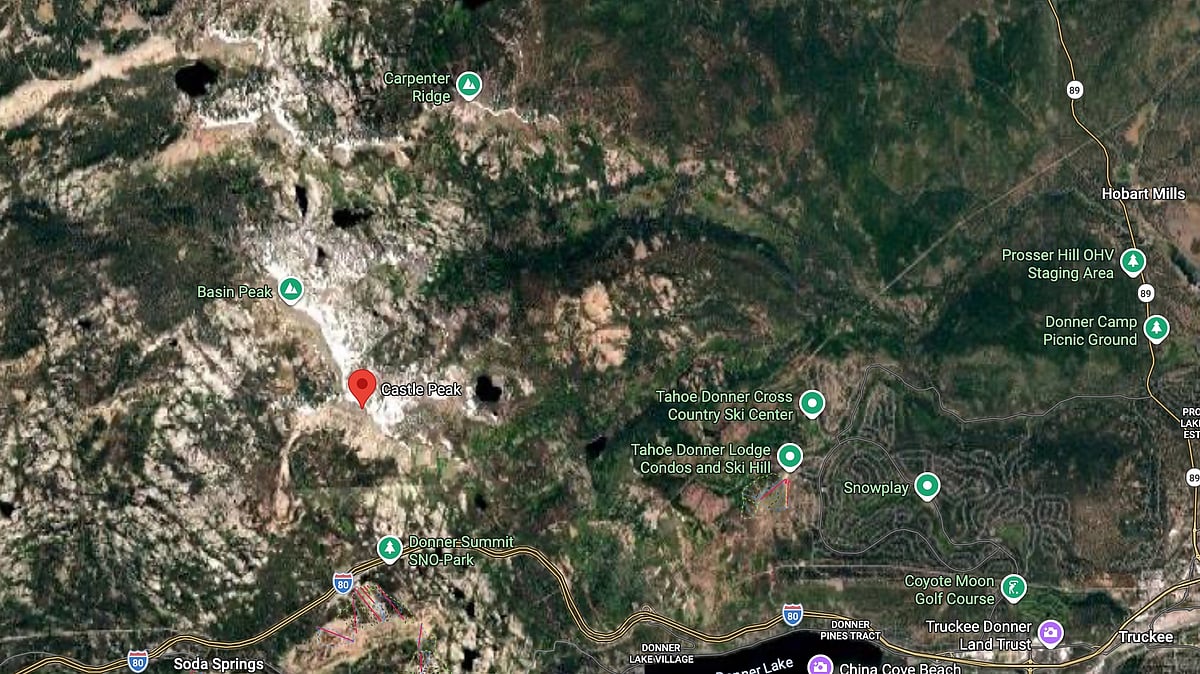
Task: Select the Donner Camp Picnic Ground marker
Action: point(1156,328)
